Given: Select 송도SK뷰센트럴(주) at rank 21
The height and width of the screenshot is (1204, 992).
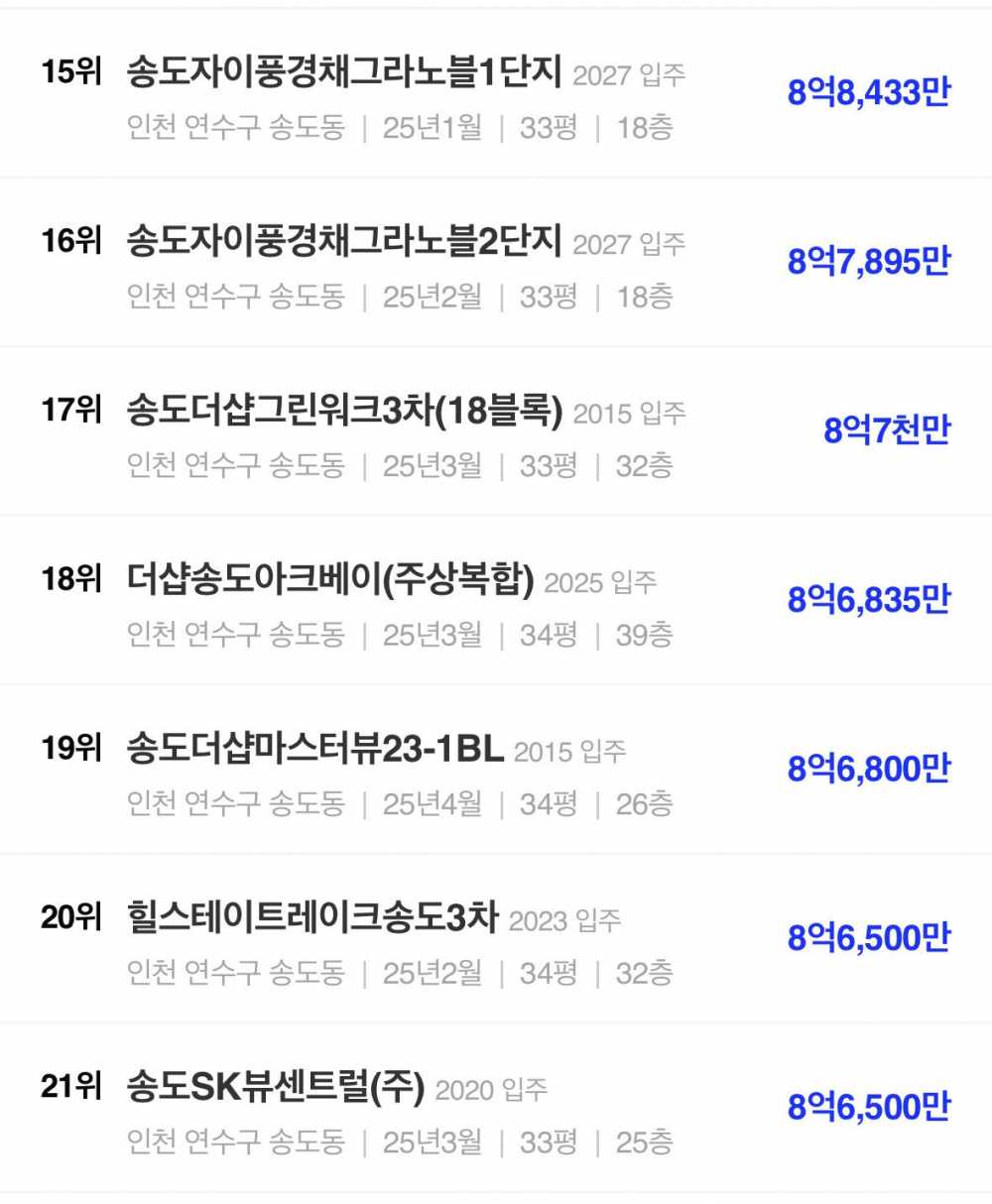Looking at the screenshot, I should pos(276,1088).
